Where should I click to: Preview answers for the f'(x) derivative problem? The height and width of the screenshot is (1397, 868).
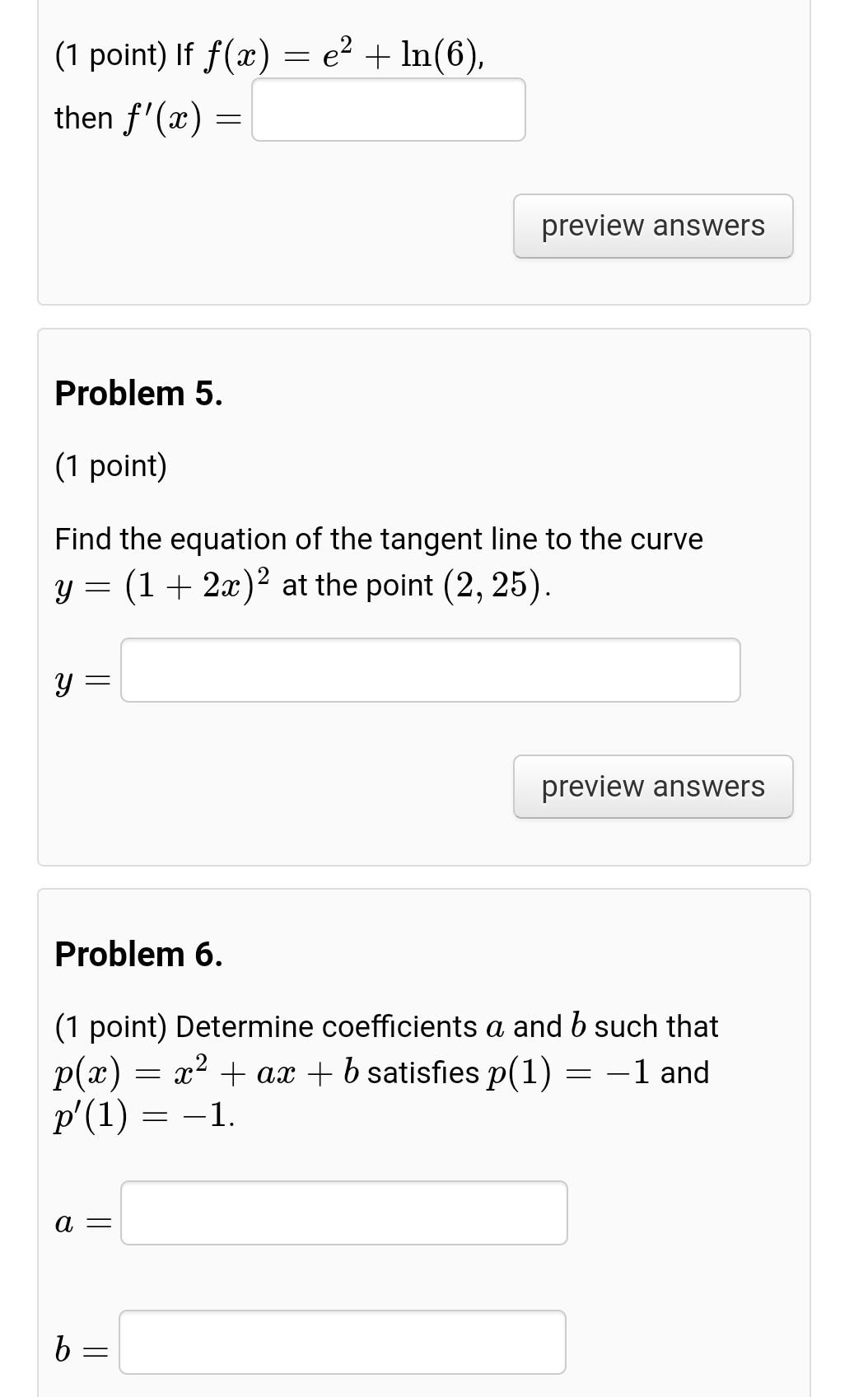[x=653, y=227]
